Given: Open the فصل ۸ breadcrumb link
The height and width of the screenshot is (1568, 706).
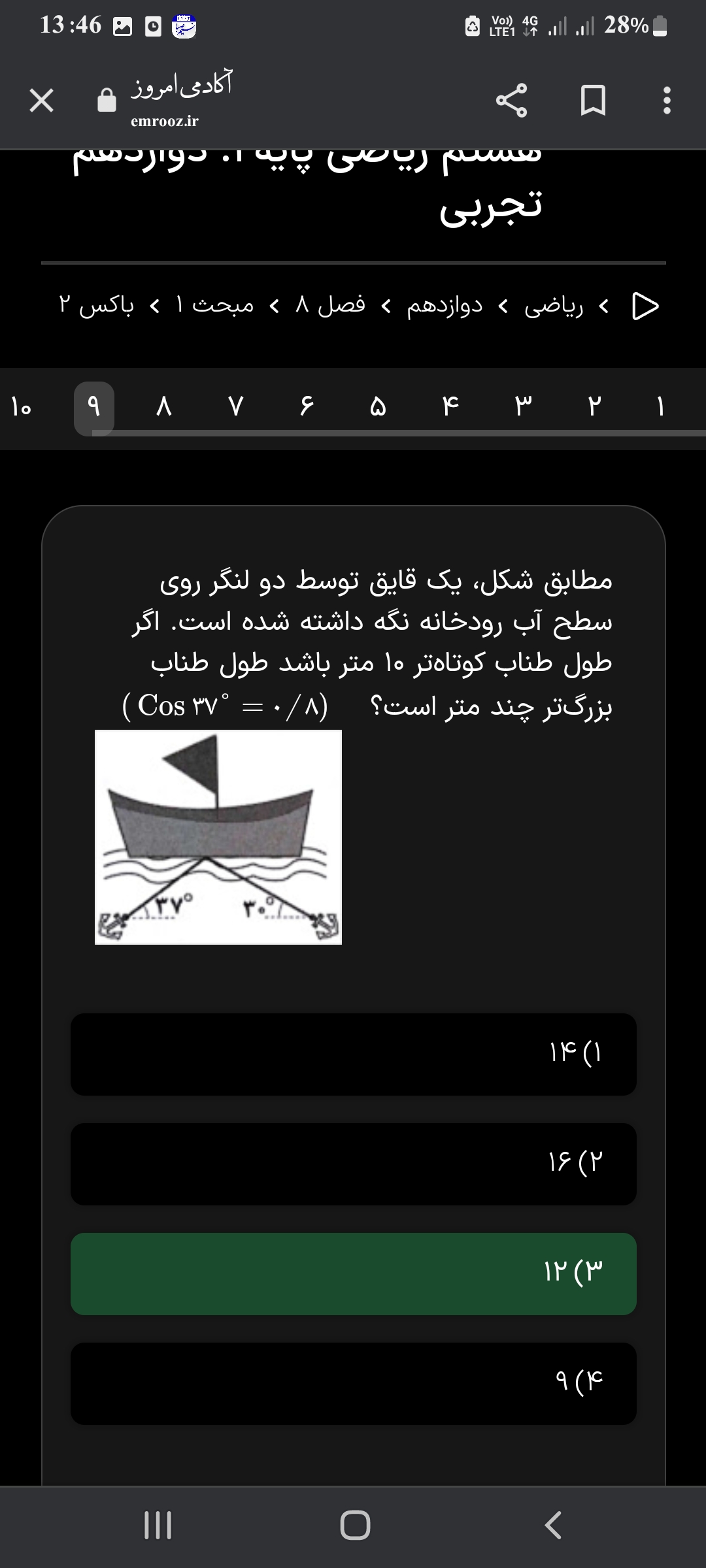Looking at the screenshot, I should 330,306.
